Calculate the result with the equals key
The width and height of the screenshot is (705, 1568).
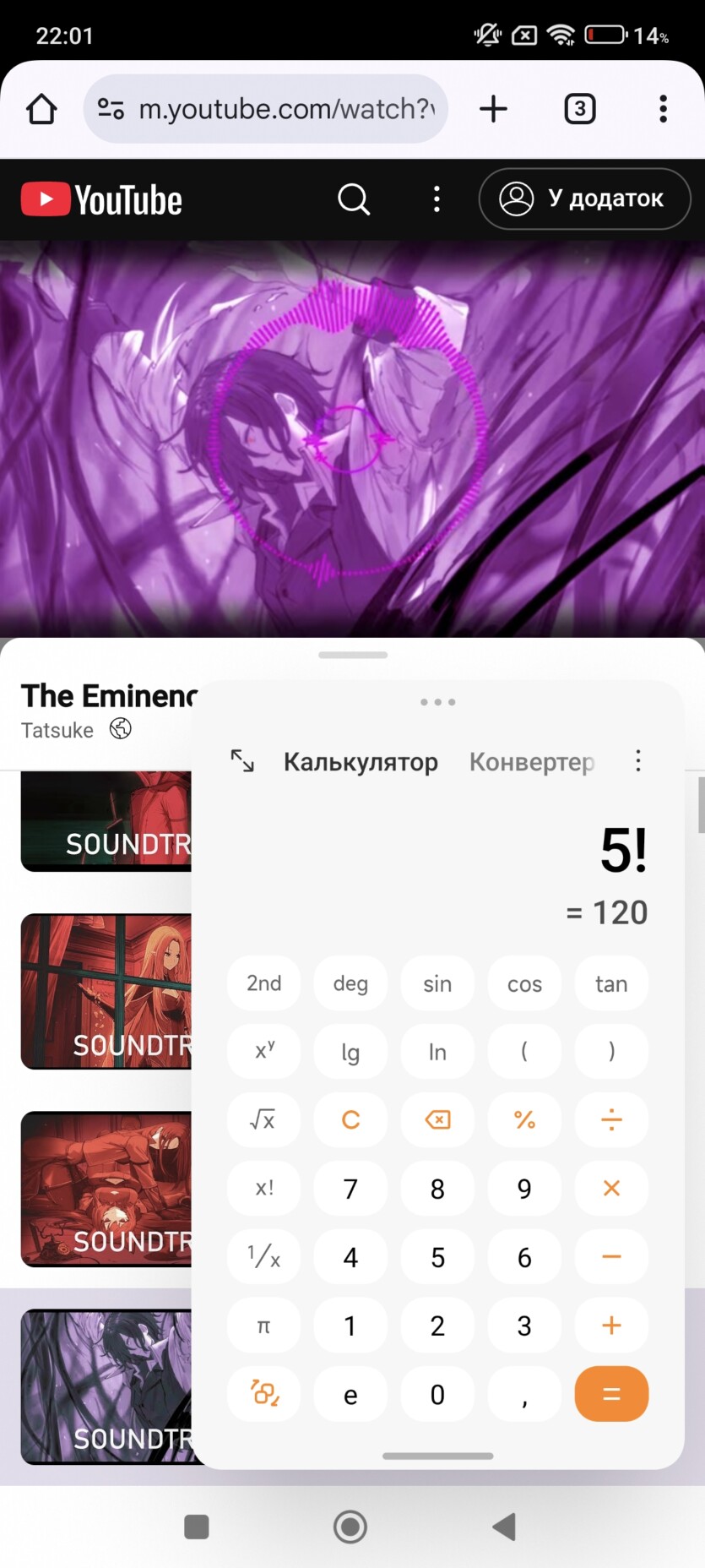click(x=611, y=1394)
